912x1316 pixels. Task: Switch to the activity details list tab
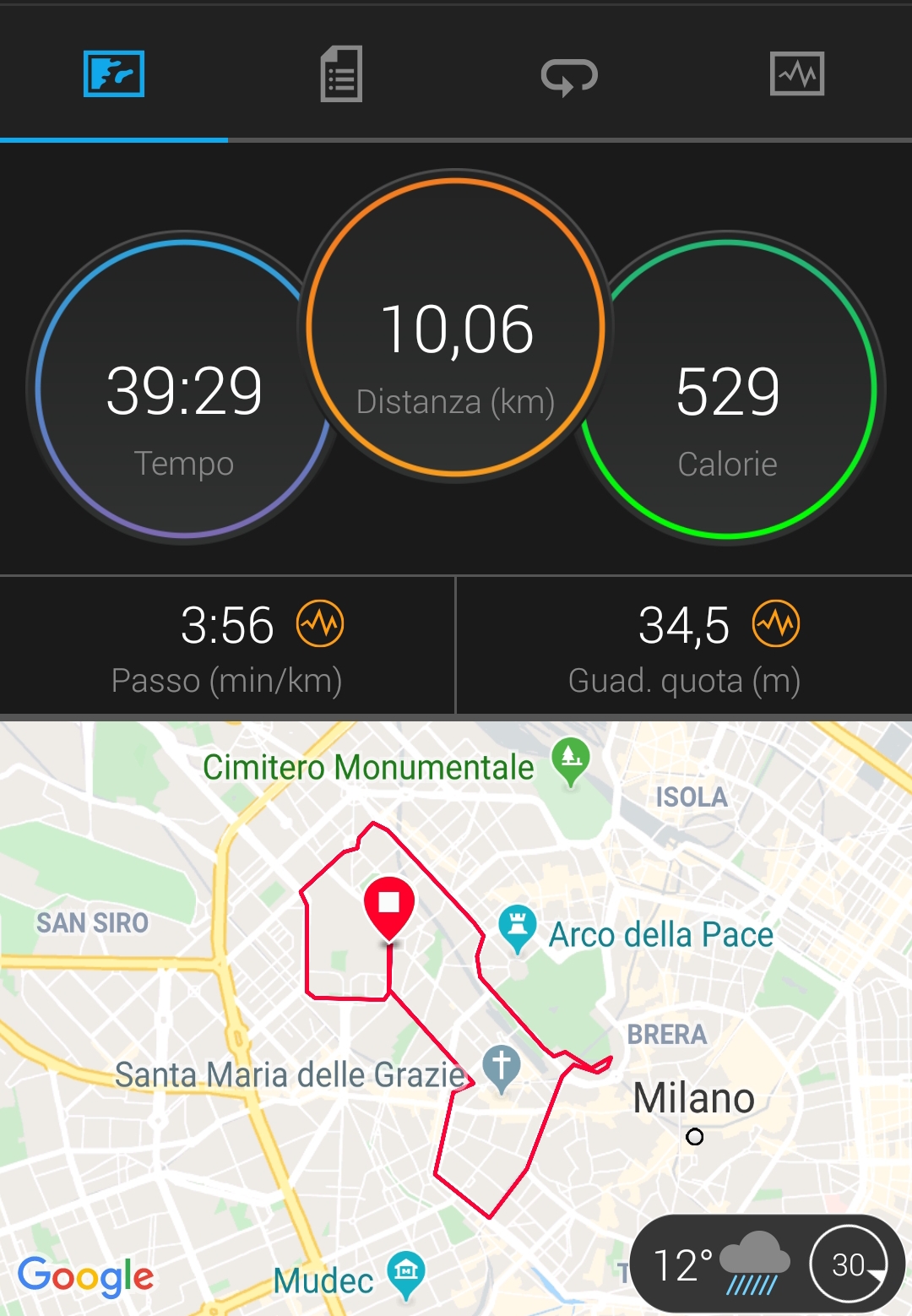coord(341,74)
